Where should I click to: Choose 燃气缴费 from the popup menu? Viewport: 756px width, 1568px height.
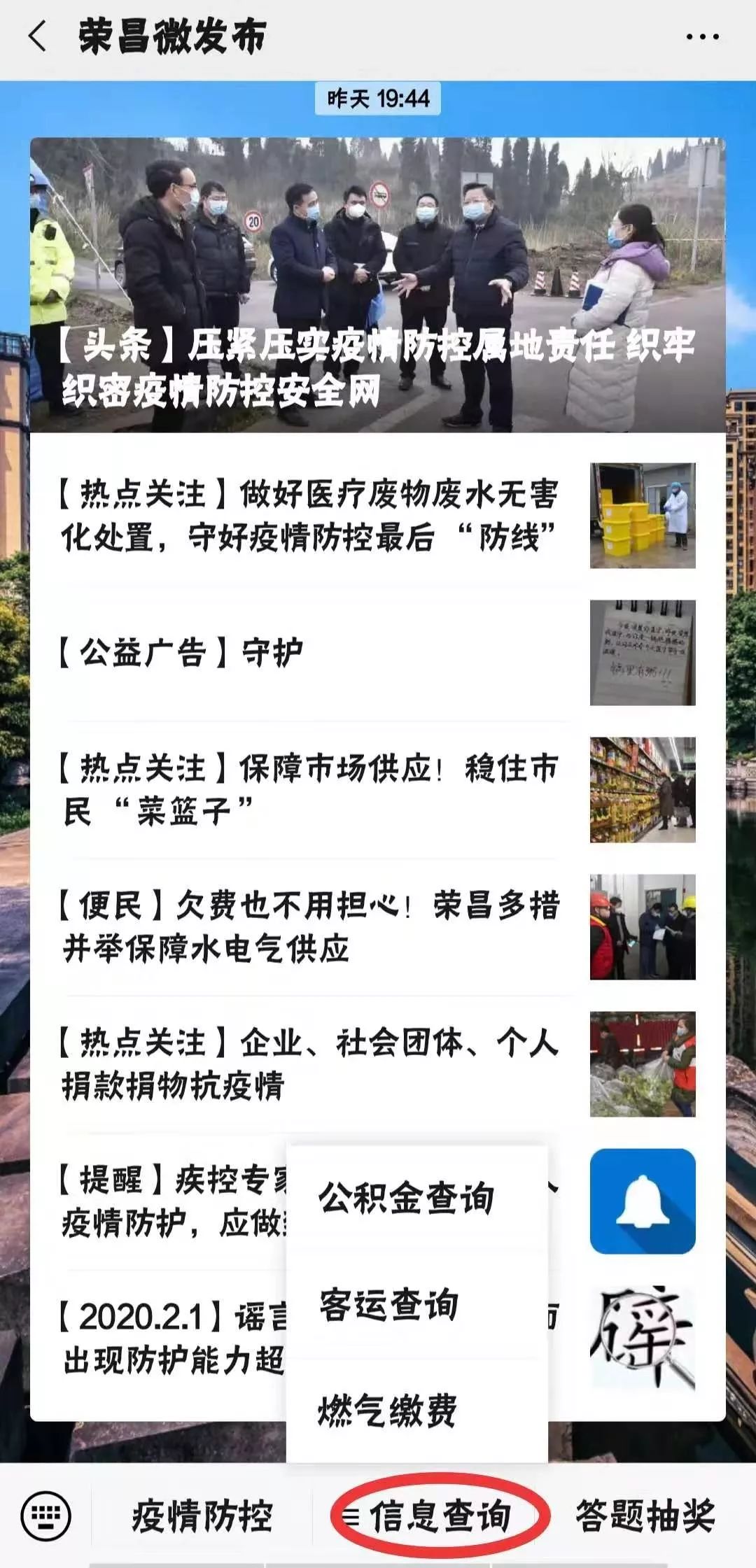coord(388,1410)
